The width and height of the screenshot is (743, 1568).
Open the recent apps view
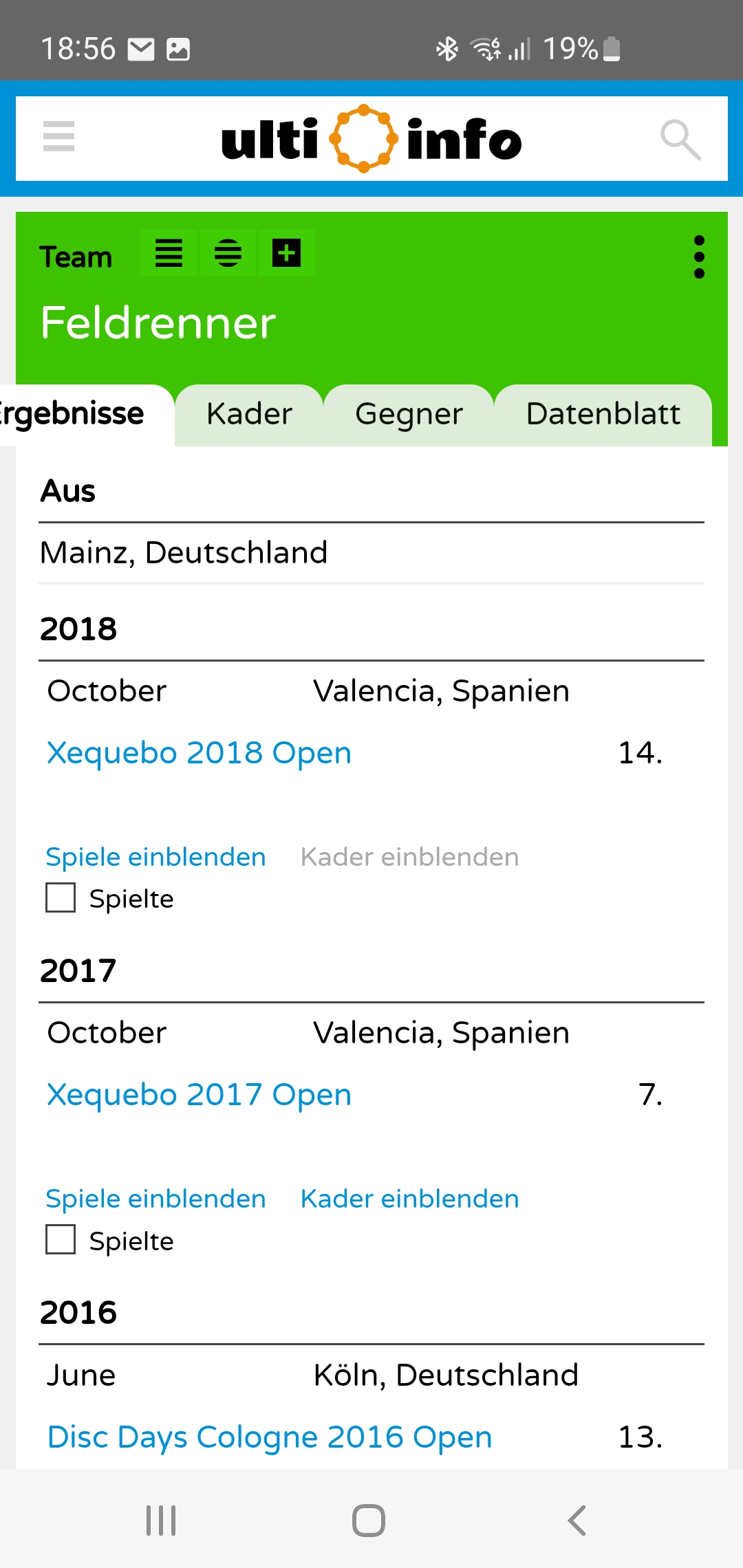(x=161, y=1520)
